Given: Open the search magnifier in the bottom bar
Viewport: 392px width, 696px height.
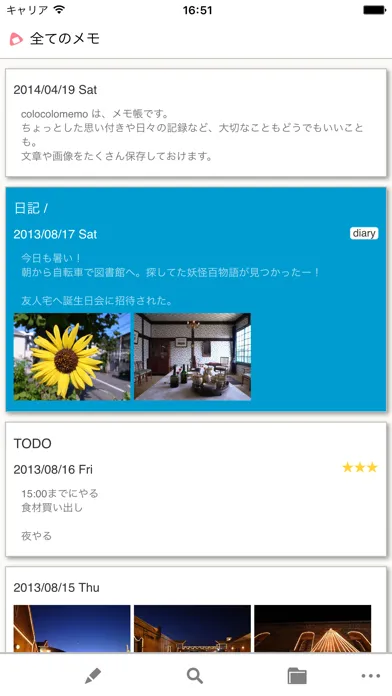Looking at the screenshot, I should click(194, 676).
